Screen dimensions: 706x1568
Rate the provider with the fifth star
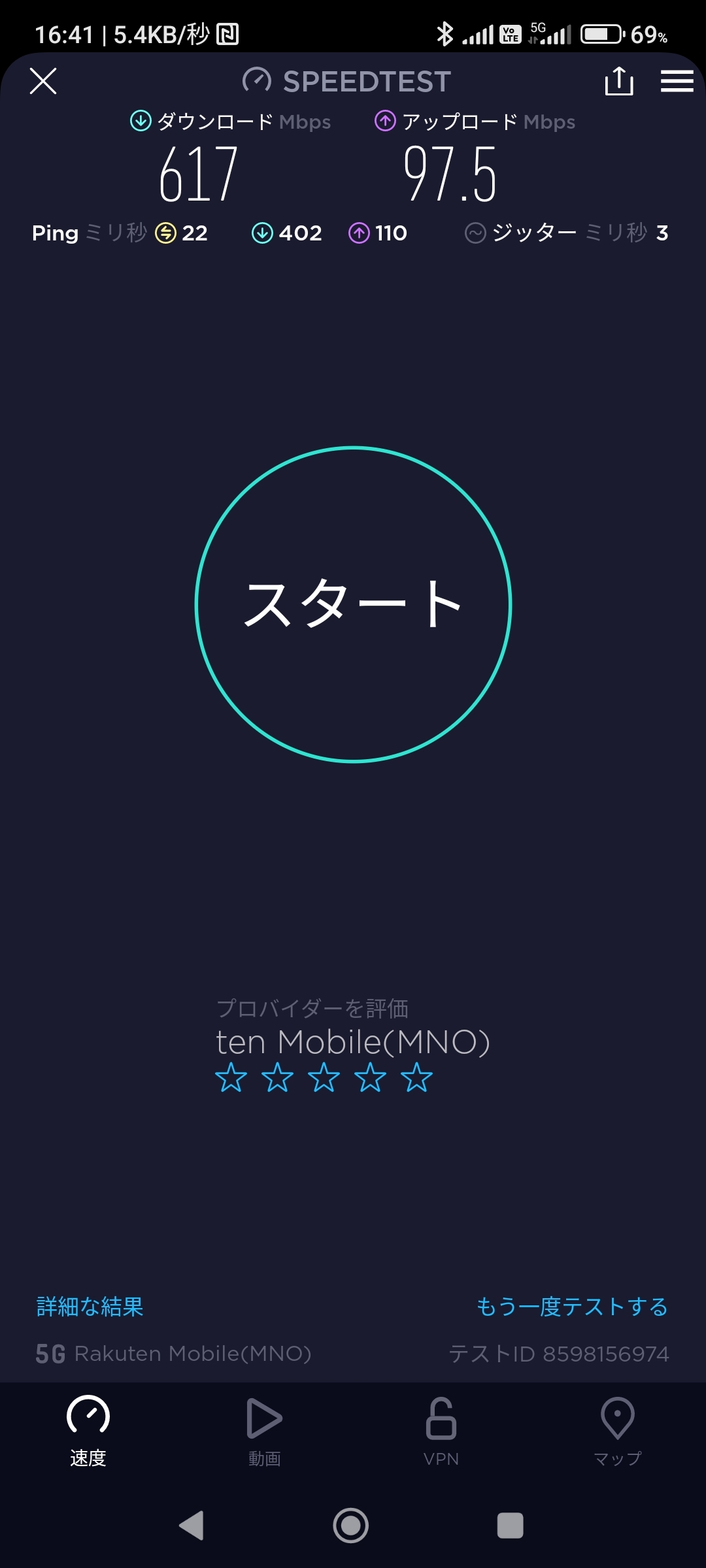[416, 1077]
